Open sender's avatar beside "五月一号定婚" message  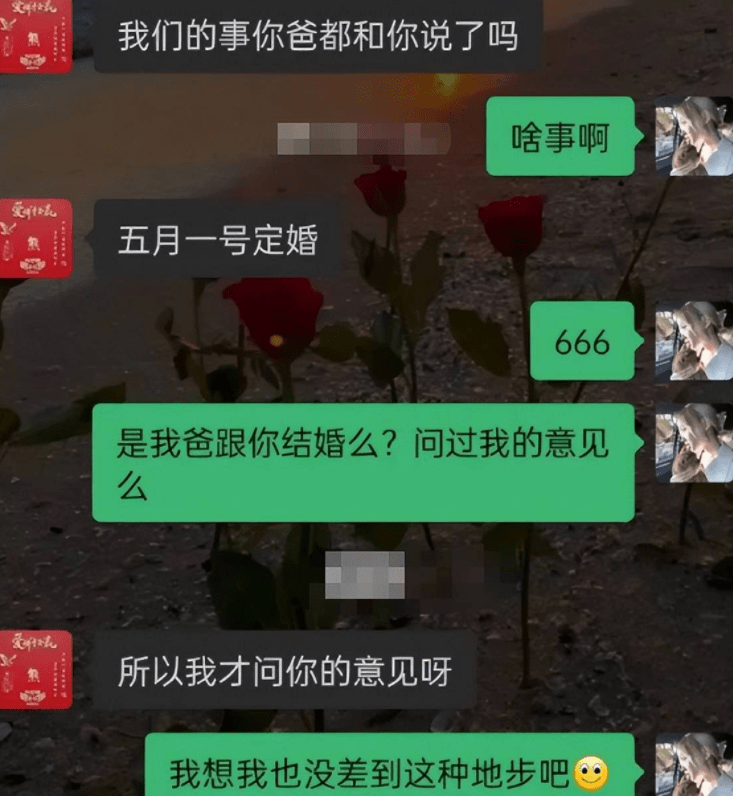[36, 239]
